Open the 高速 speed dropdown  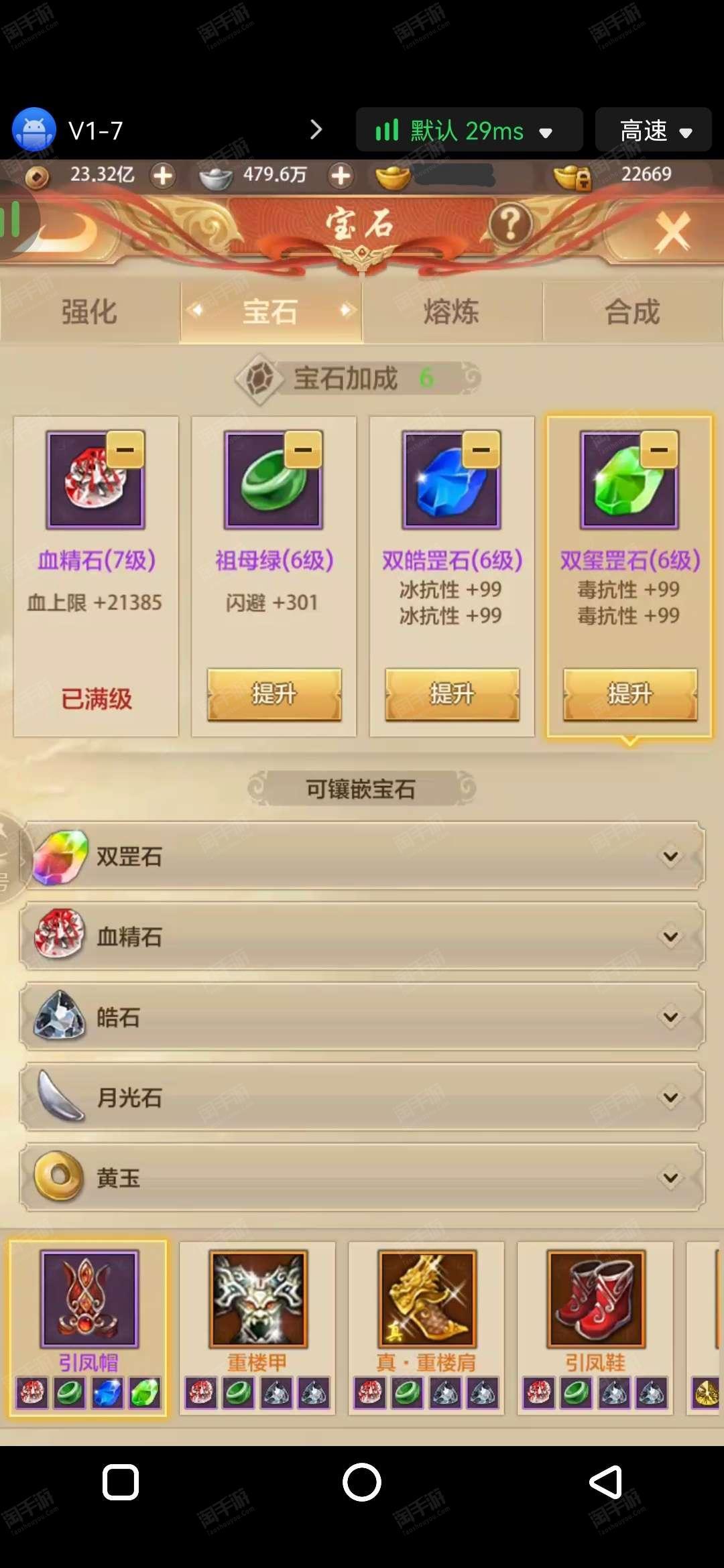pos(654,130)
